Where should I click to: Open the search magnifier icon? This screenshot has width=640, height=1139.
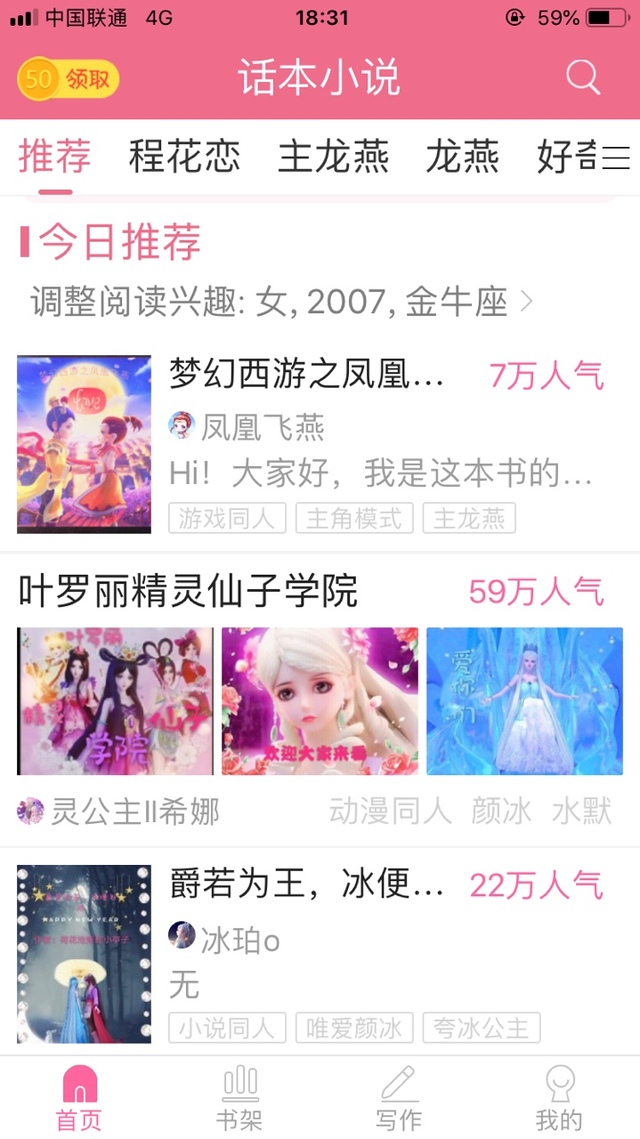pos(582,78)
